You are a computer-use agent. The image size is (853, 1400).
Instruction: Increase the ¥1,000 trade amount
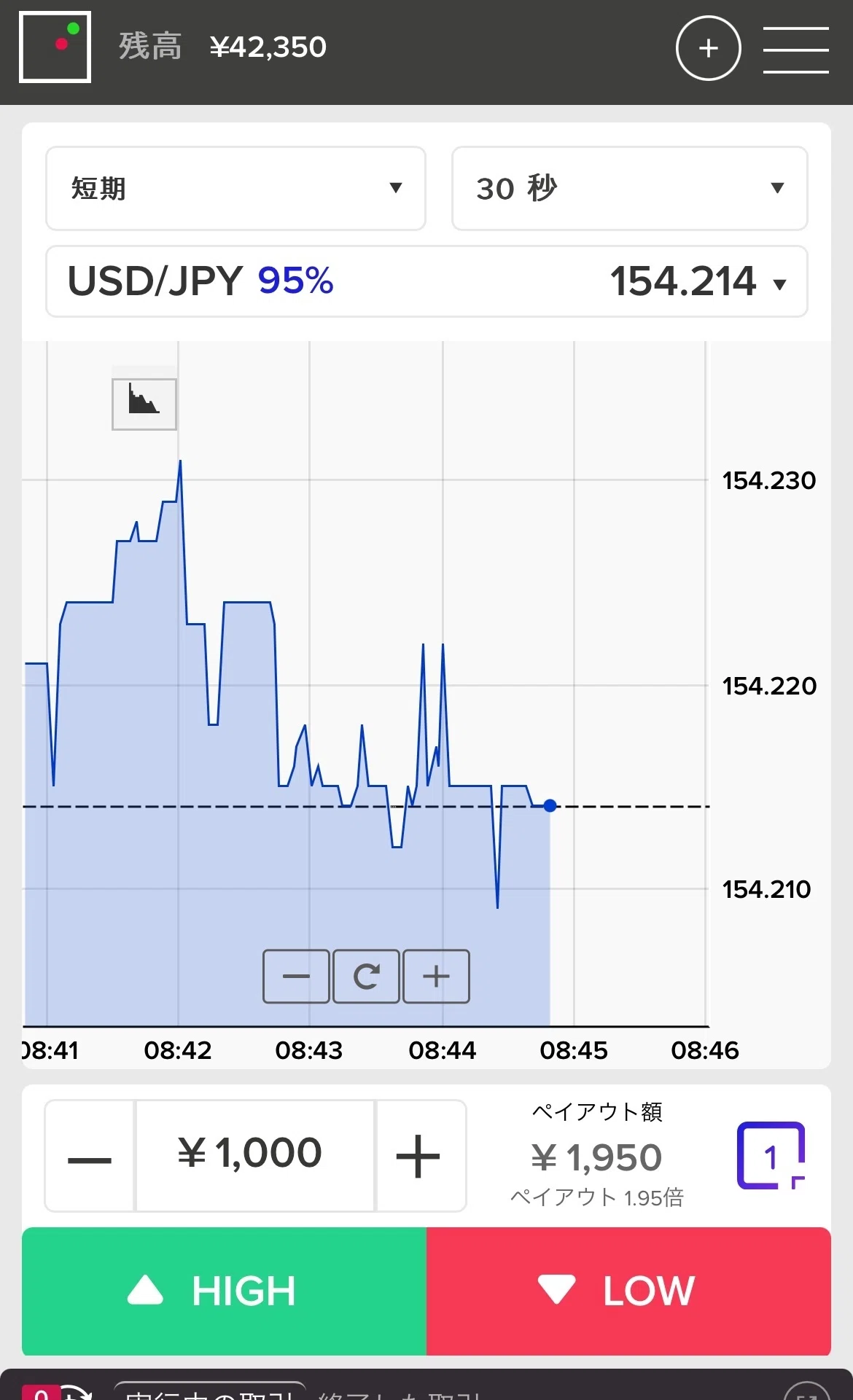(x=418, y=1156)
